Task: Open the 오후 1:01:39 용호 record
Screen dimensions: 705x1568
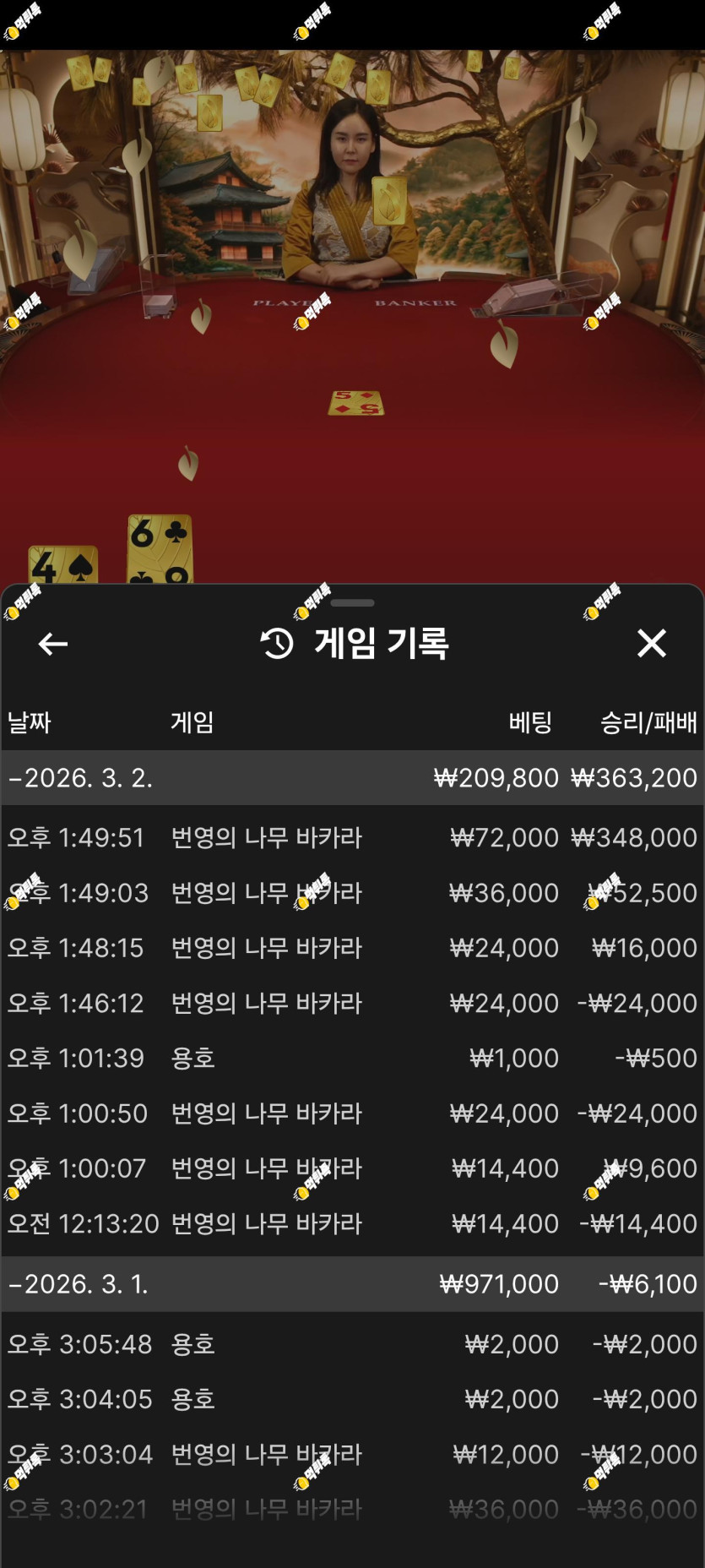Action: coord(353,1058)
